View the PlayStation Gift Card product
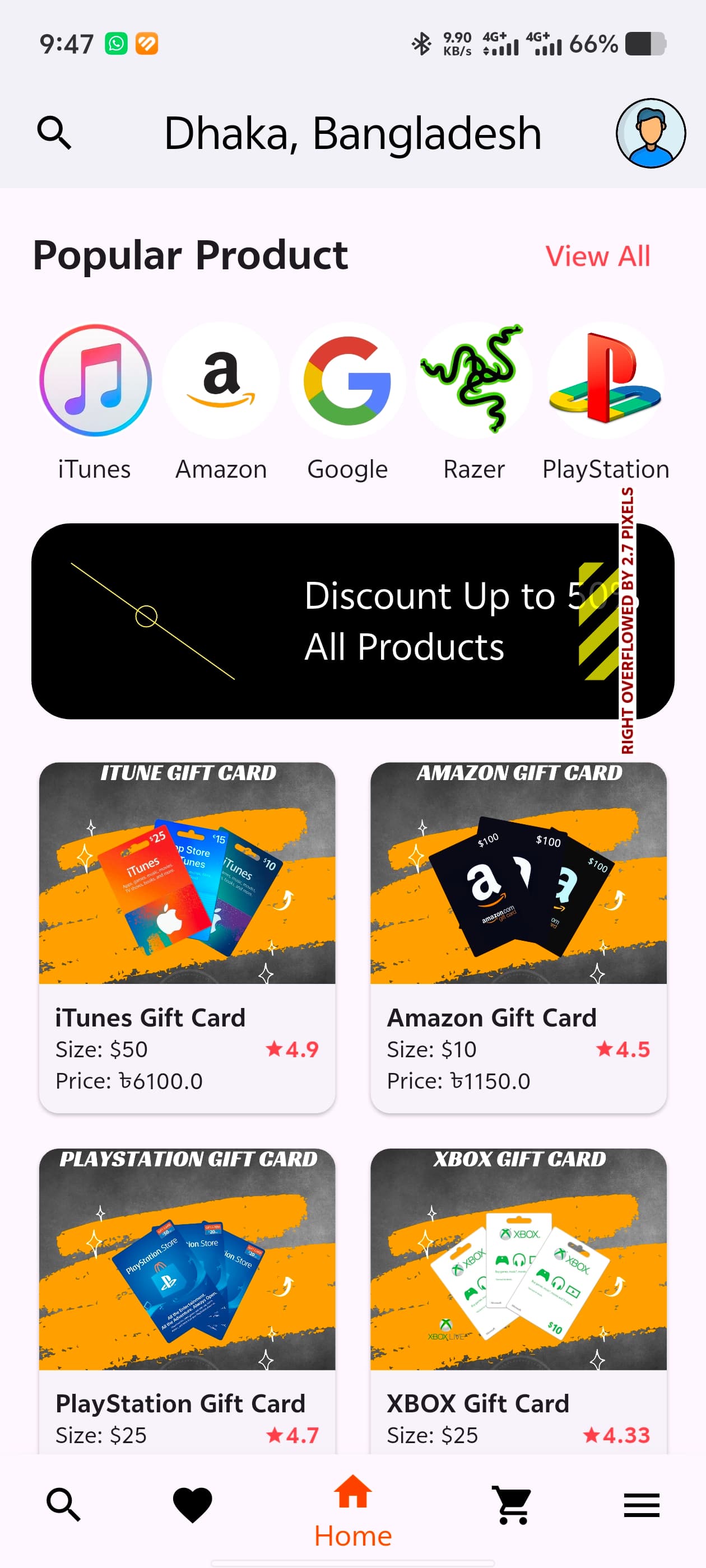 (x=187, y=1301)
